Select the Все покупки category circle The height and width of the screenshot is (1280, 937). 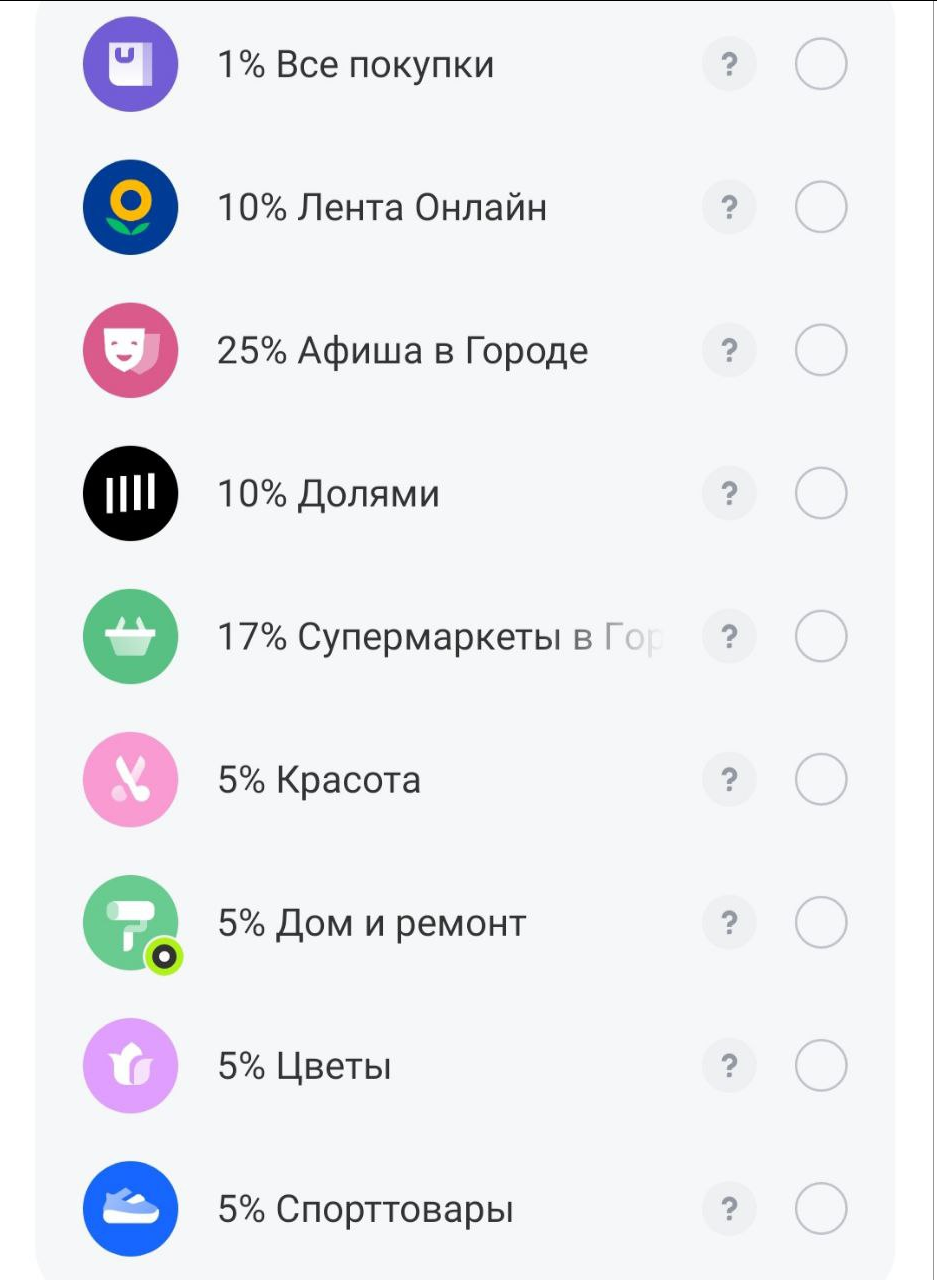pos(821,63)
